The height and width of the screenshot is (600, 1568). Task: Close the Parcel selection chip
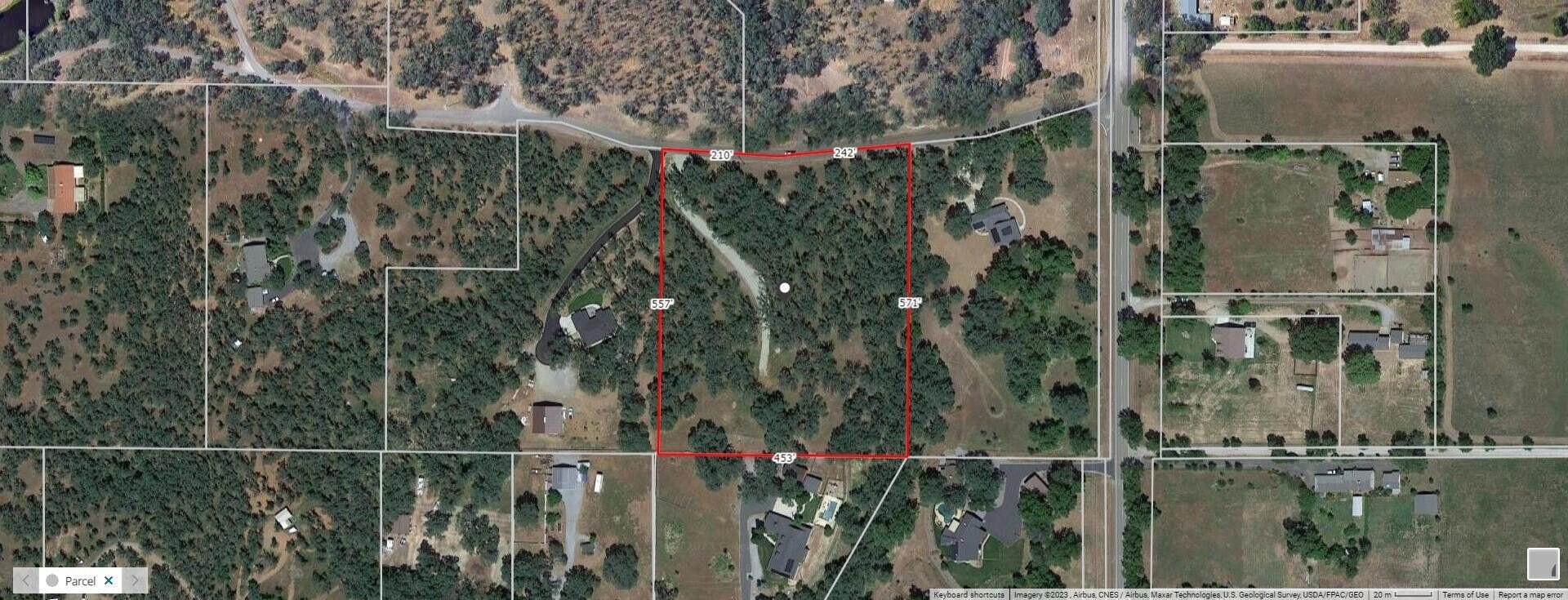(109, 580)
